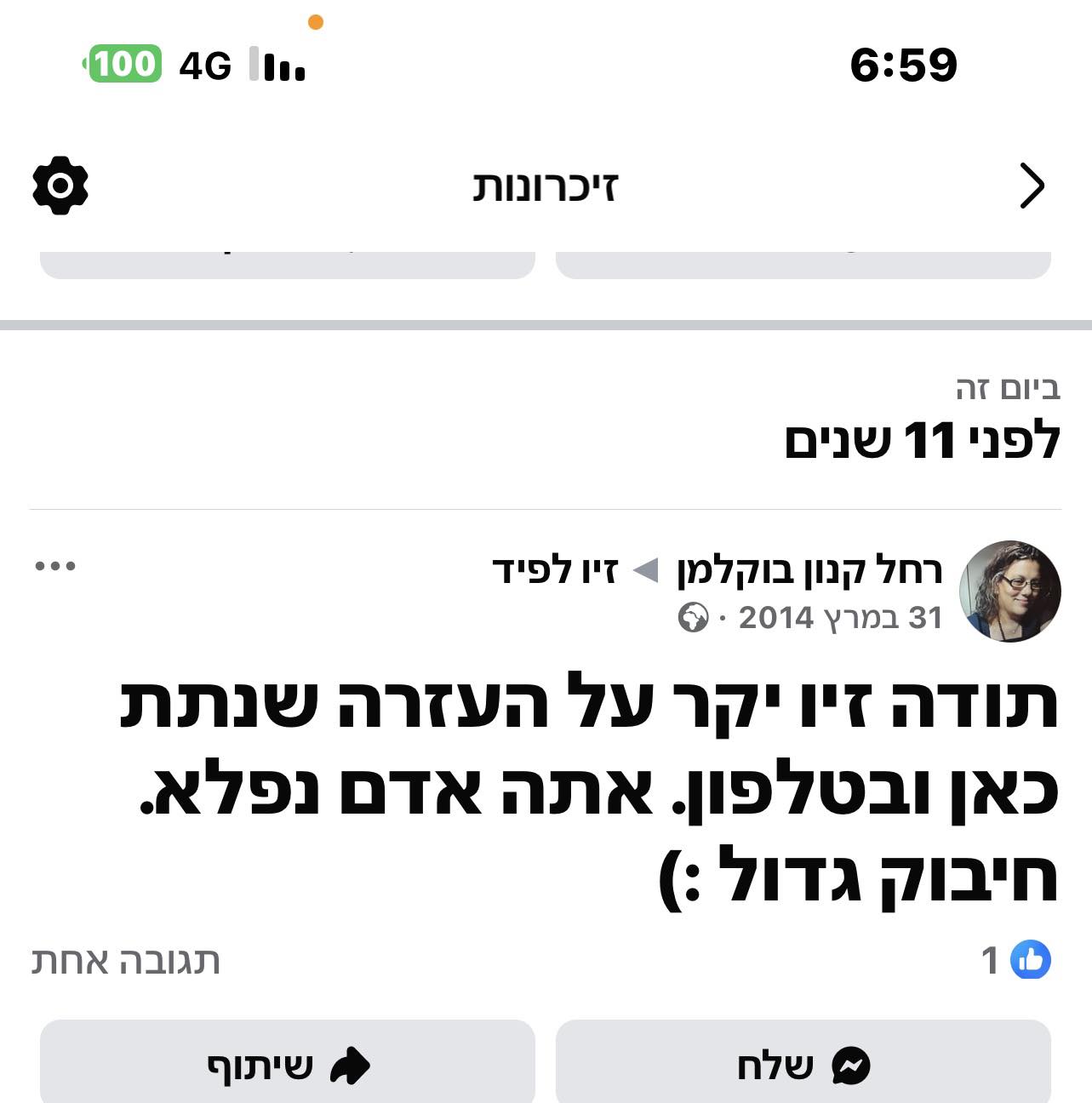Open the Memories settings gear
Image resolution: width=1092 pixels, height=1103 pixels.
(60, 185)
